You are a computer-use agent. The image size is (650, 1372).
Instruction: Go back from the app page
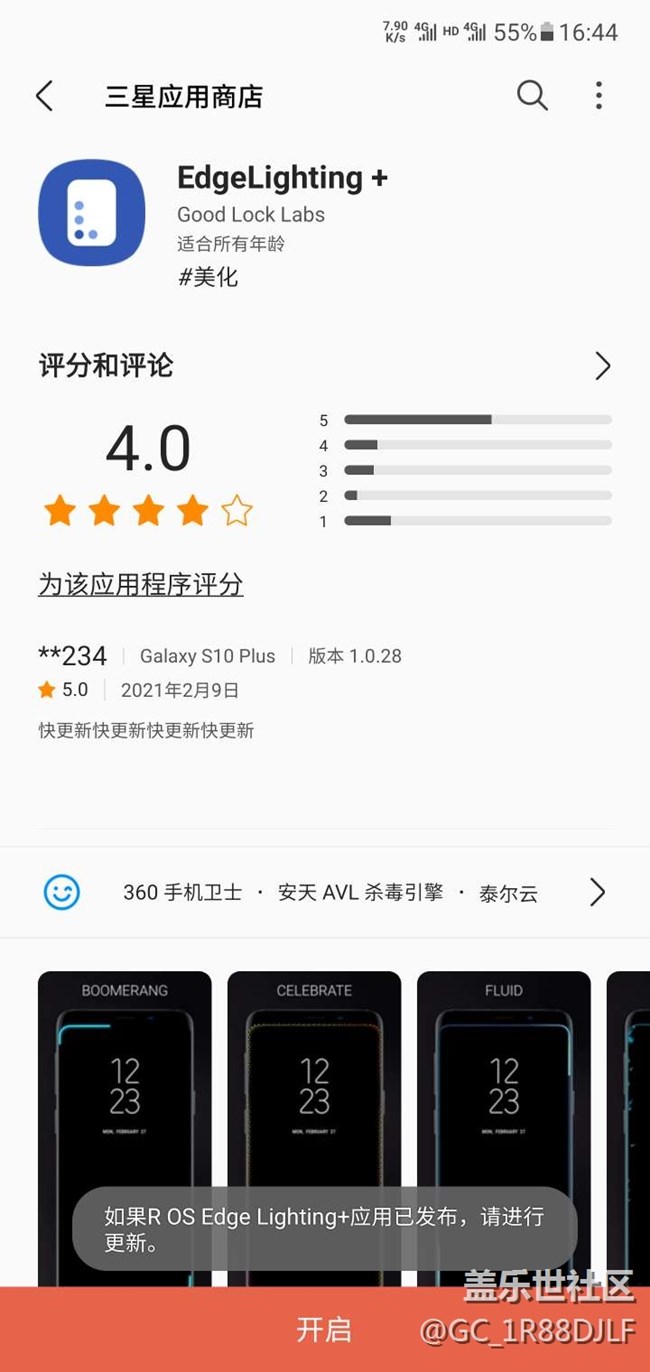[44, 96]
